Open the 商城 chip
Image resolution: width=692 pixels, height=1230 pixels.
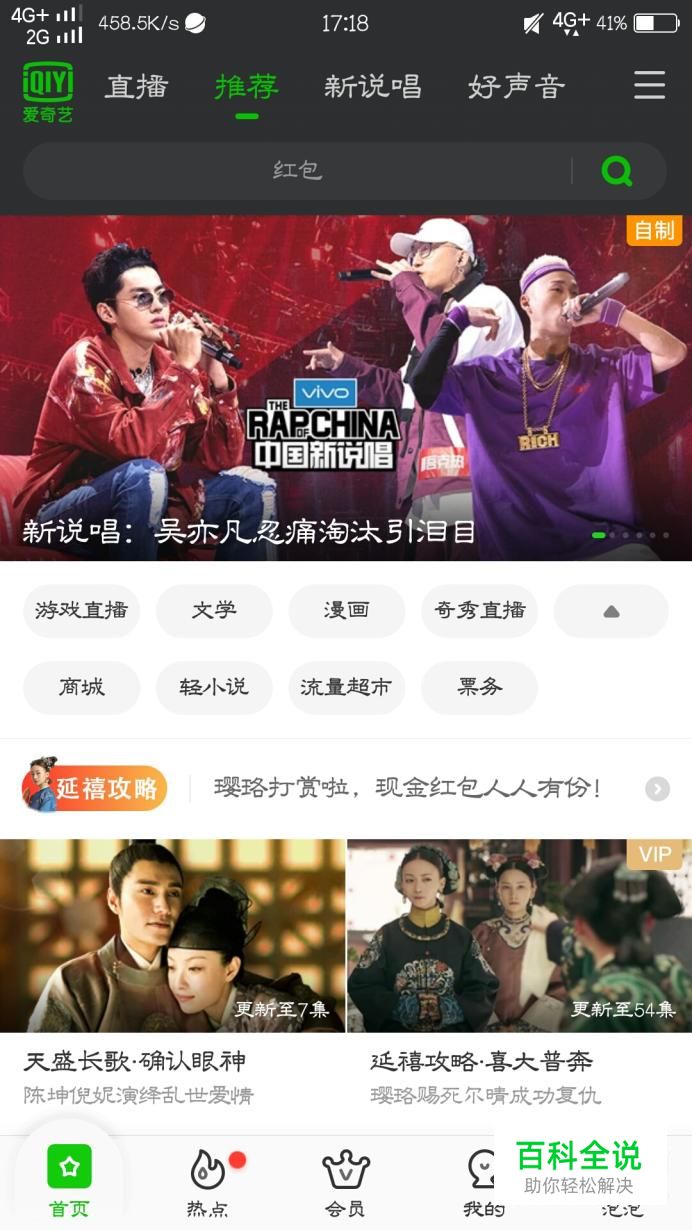[x=81, y=688]
